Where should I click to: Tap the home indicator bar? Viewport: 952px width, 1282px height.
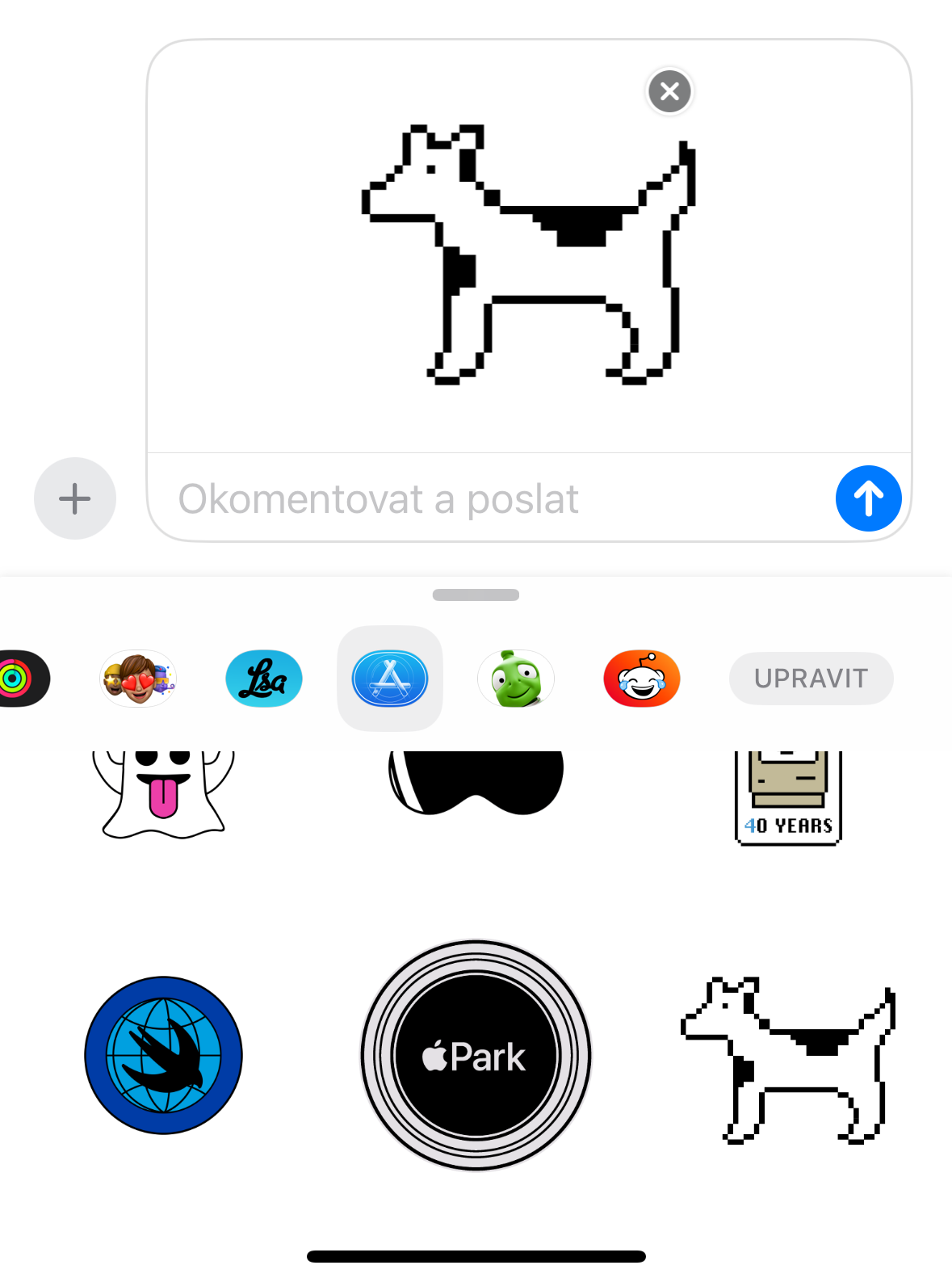pyautogui.click(x=476, y=1255)
